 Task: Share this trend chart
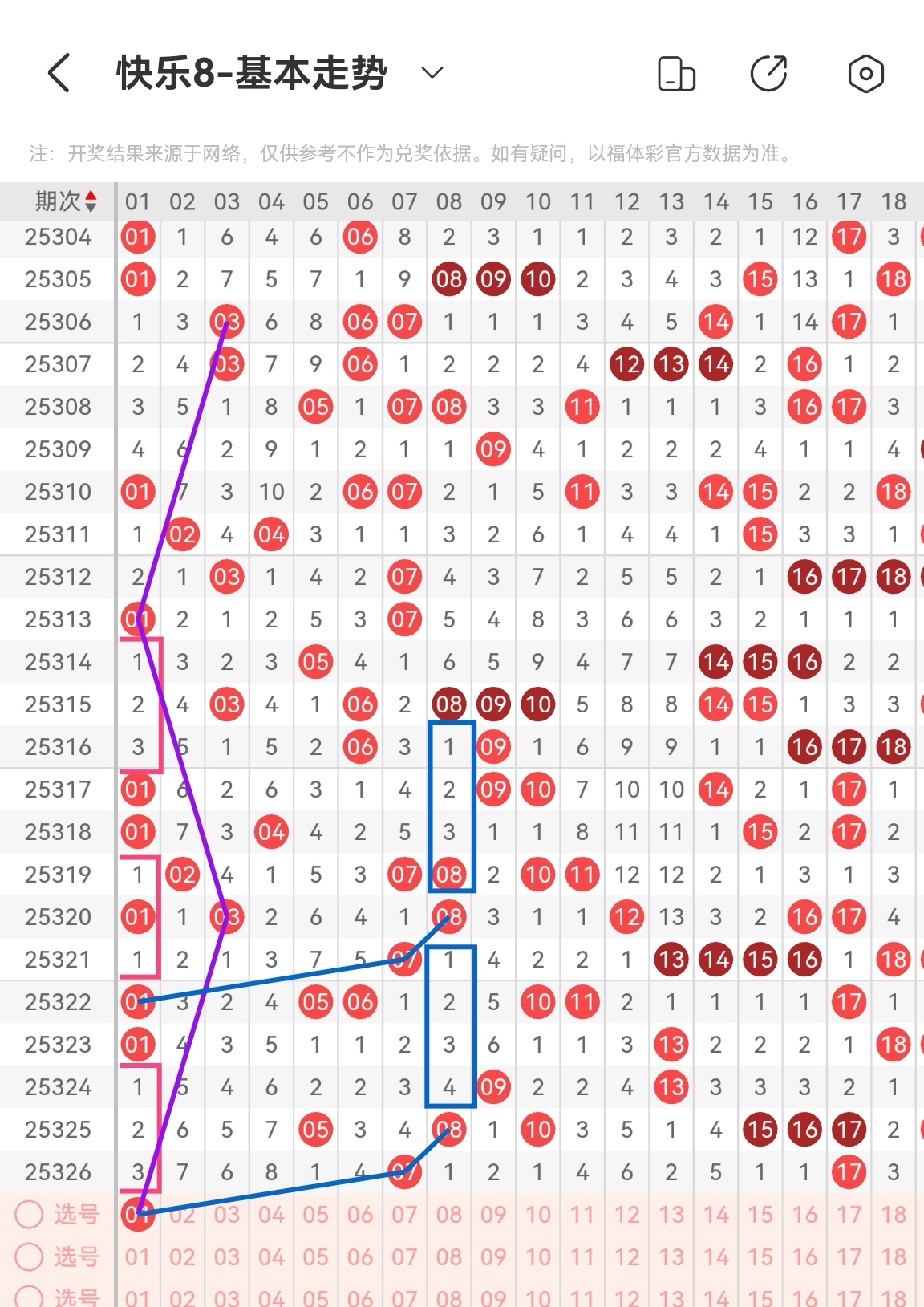click(x=769, y=74)
